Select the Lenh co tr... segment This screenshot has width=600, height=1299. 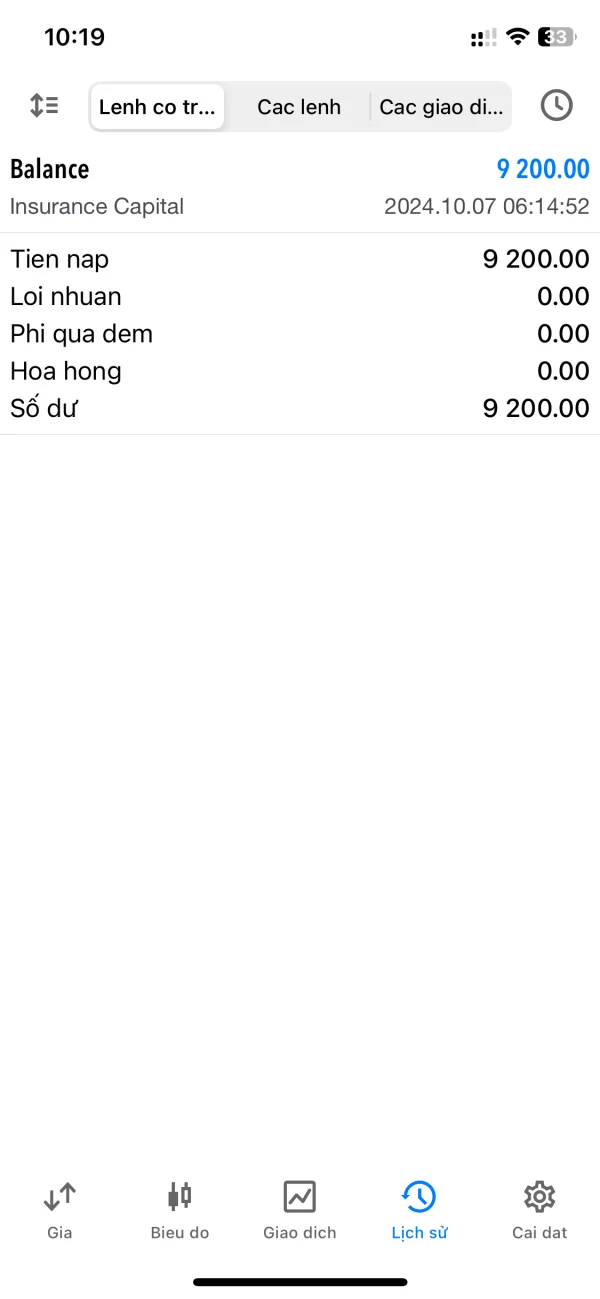point(157,107)
